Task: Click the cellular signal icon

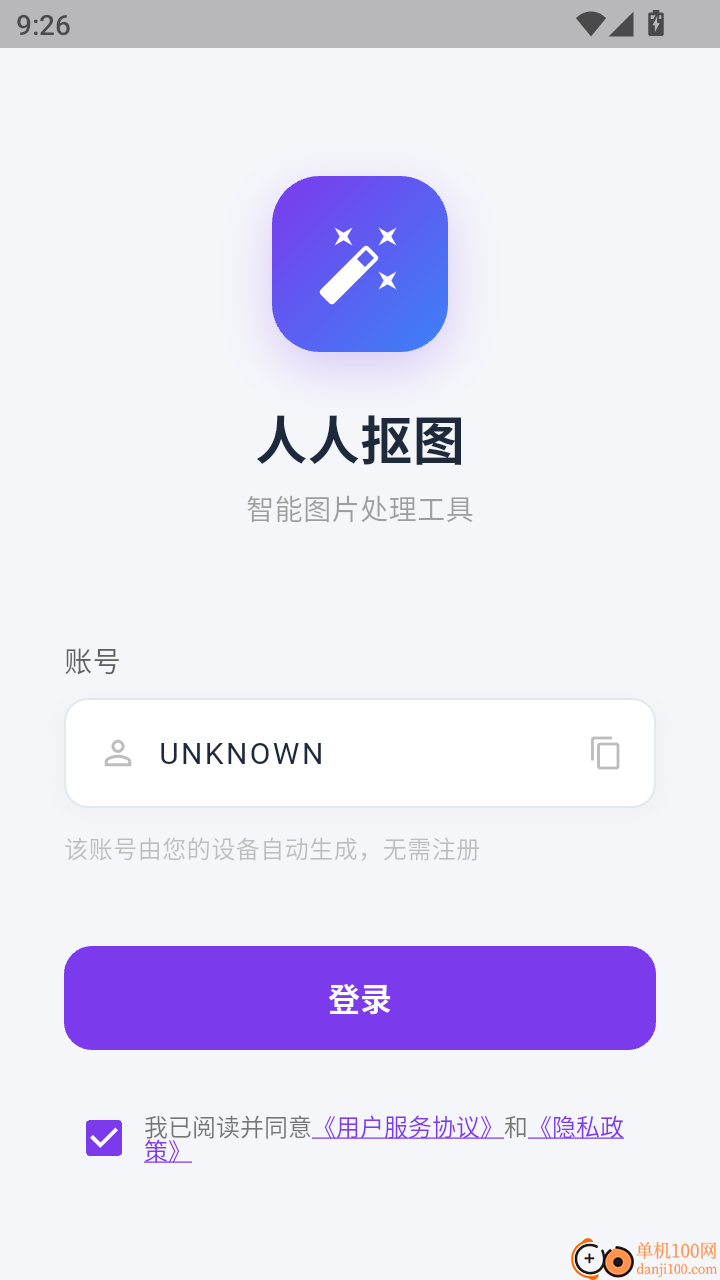Action: 622,25
